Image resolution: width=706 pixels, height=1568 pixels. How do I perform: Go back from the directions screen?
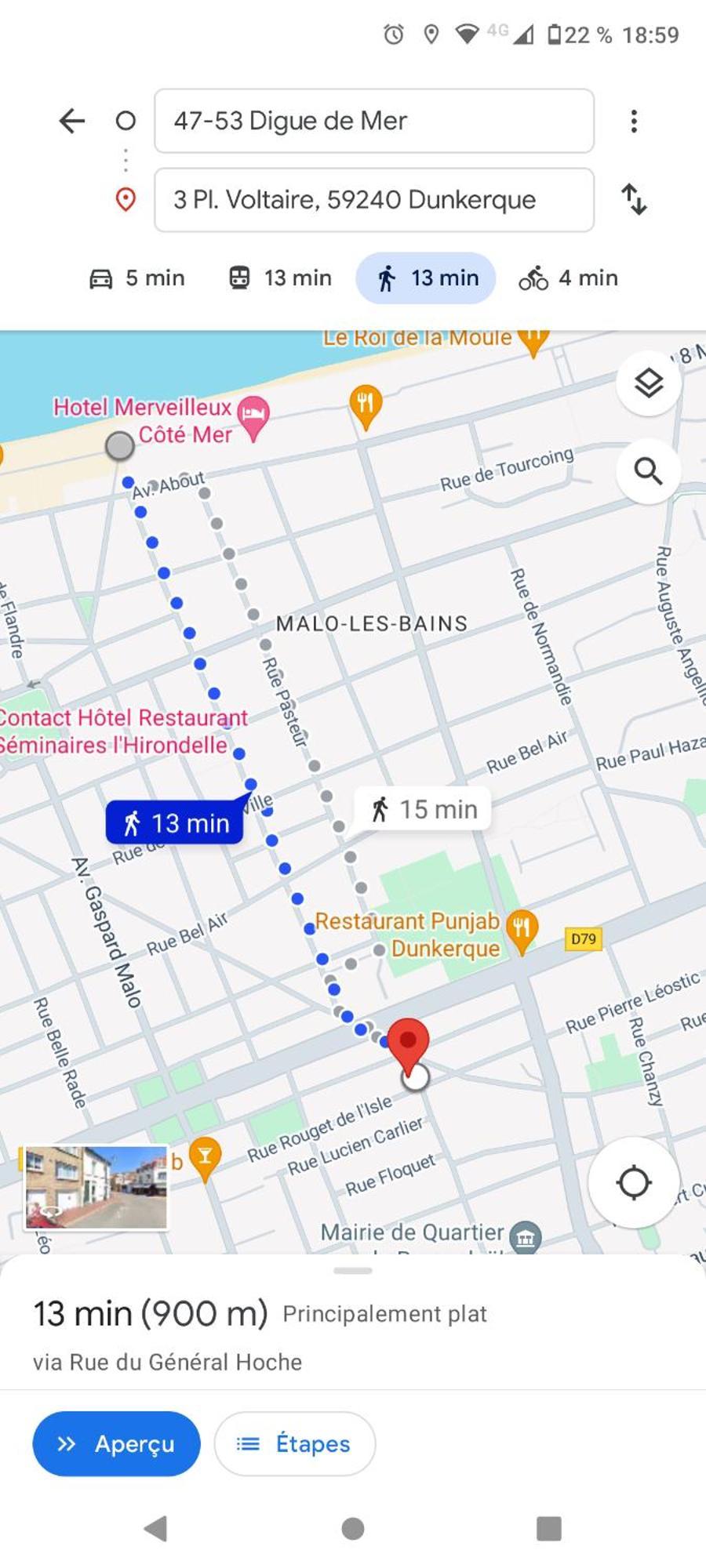(72, 121)
